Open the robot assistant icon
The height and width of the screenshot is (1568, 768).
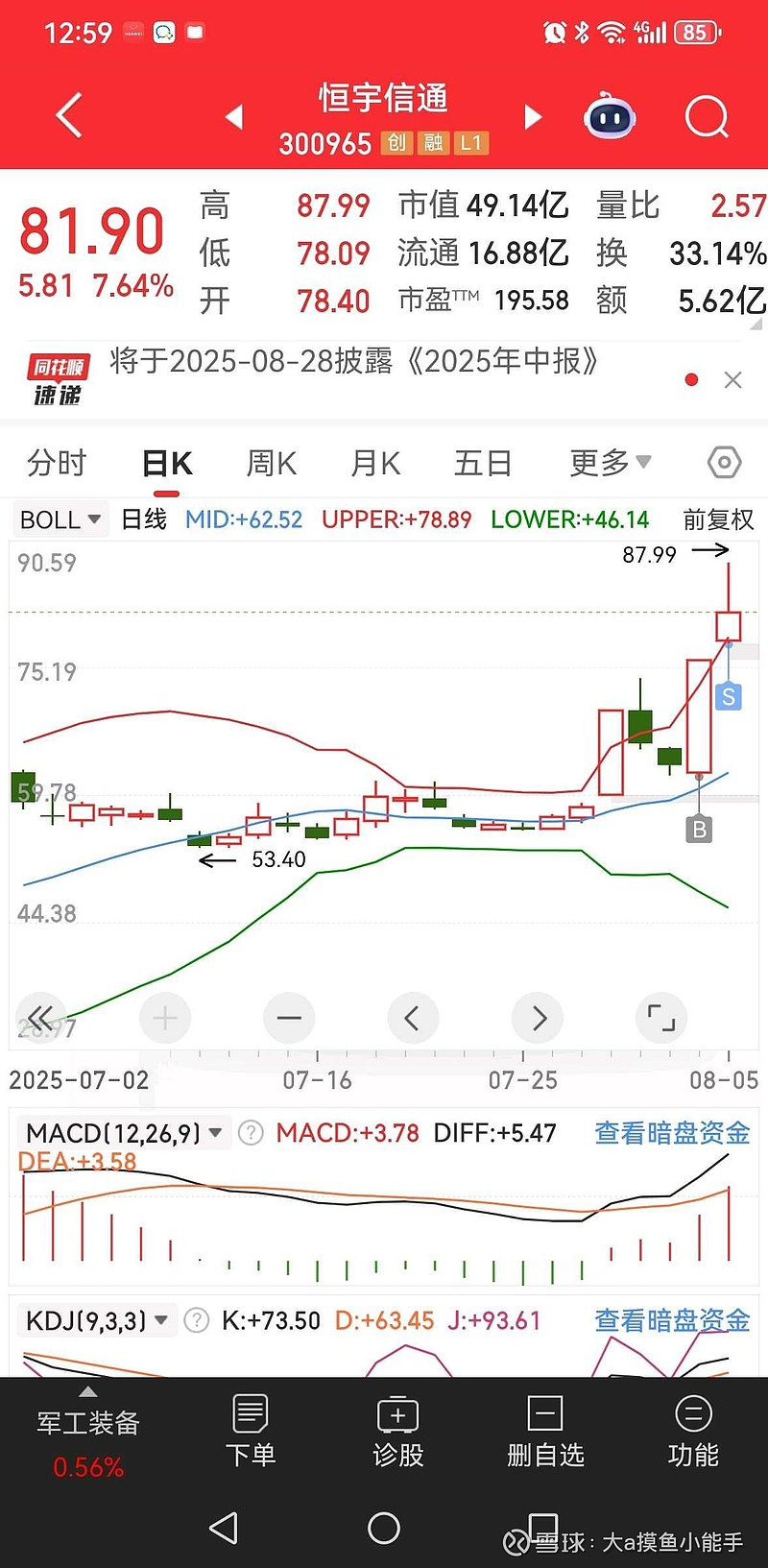[x=610, y=117]
